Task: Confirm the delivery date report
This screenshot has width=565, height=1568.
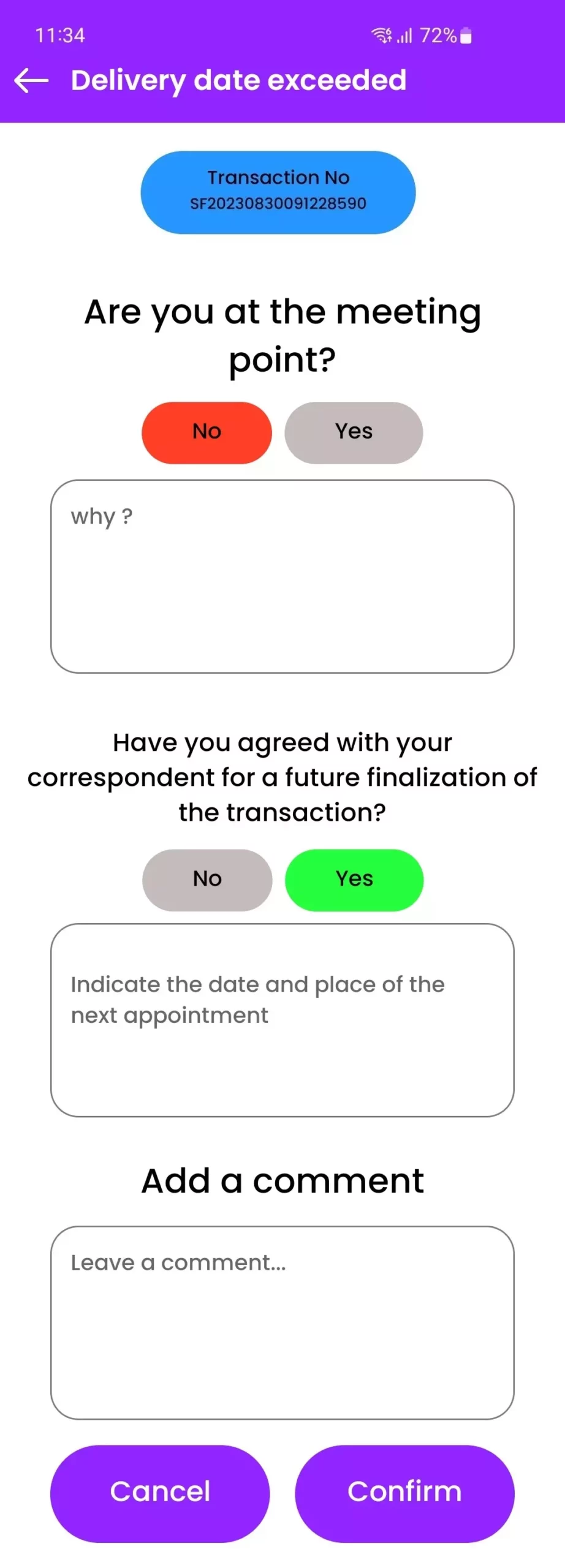Action: pos(404,1493)
